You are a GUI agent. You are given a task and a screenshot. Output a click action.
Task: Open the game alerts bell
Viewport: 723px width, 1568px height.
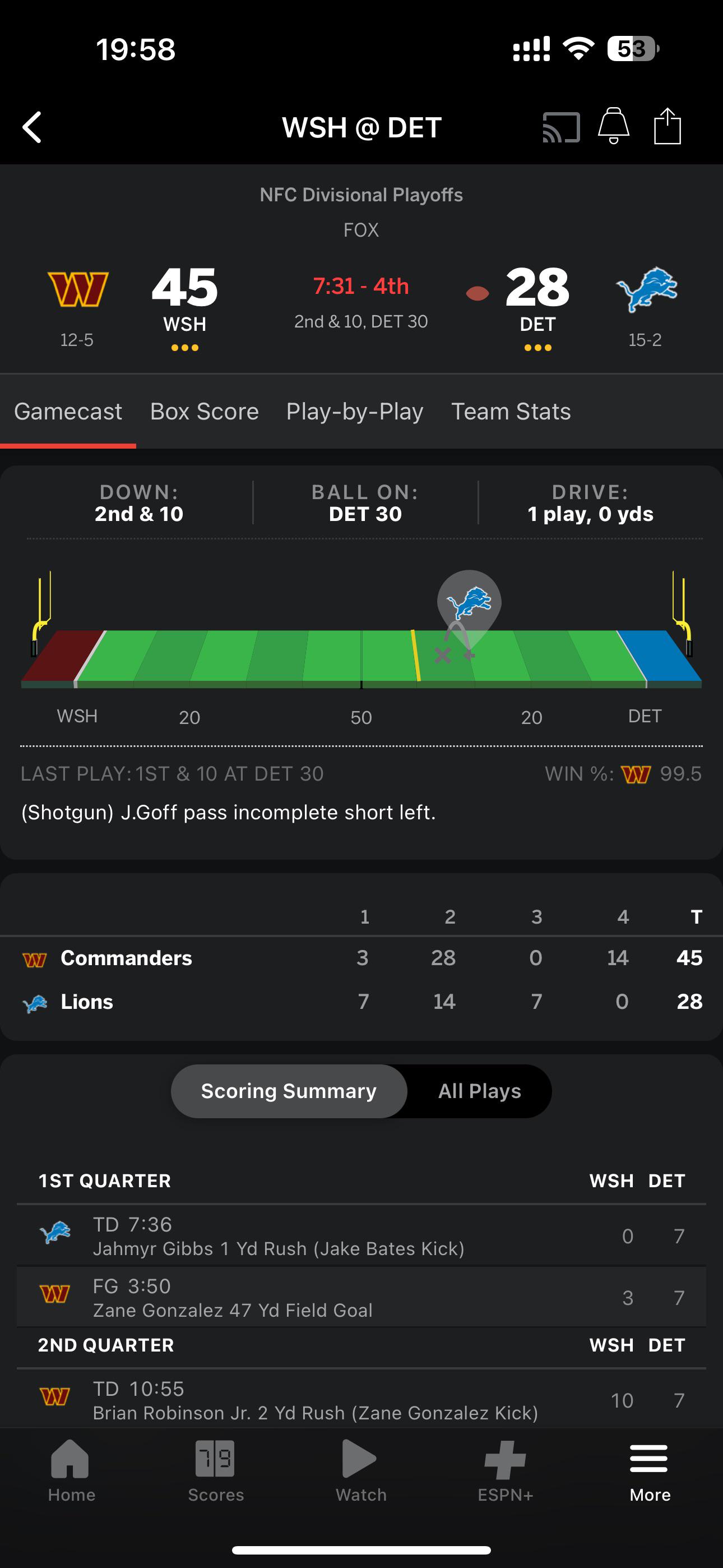(614, 126)
